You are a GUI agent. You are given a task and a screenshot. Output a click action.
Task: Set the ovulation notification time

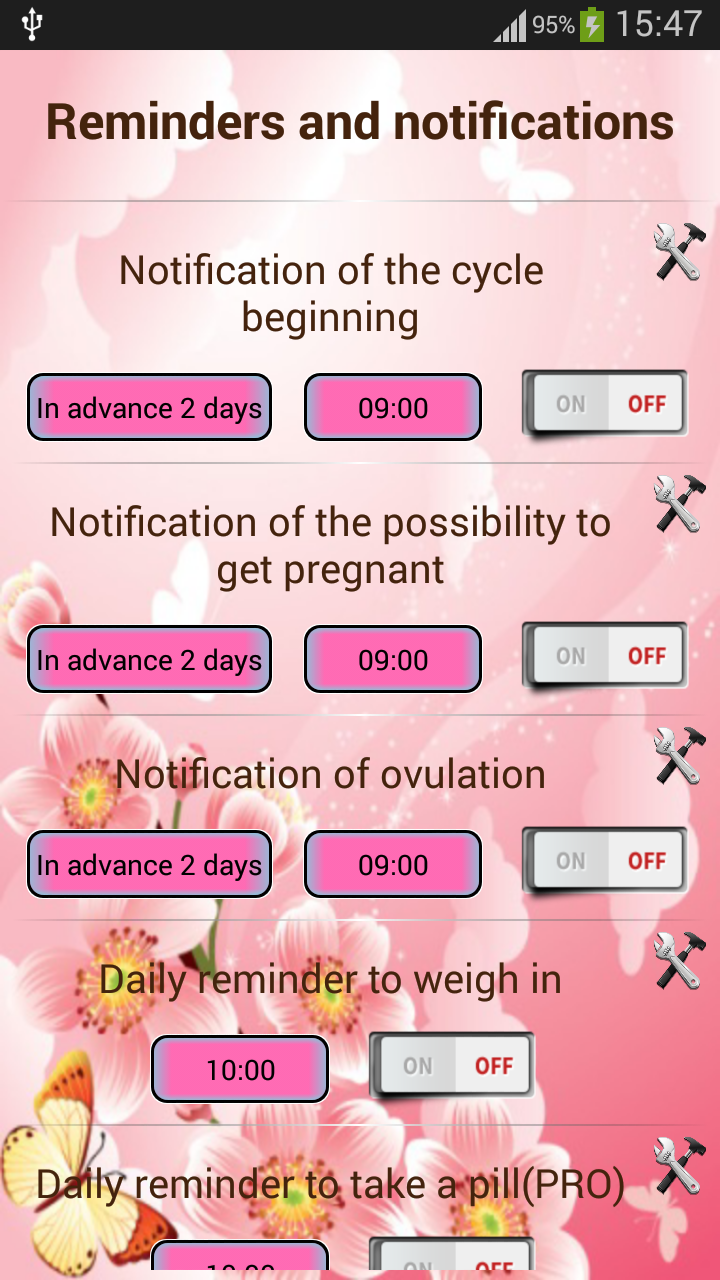[392, 863]
